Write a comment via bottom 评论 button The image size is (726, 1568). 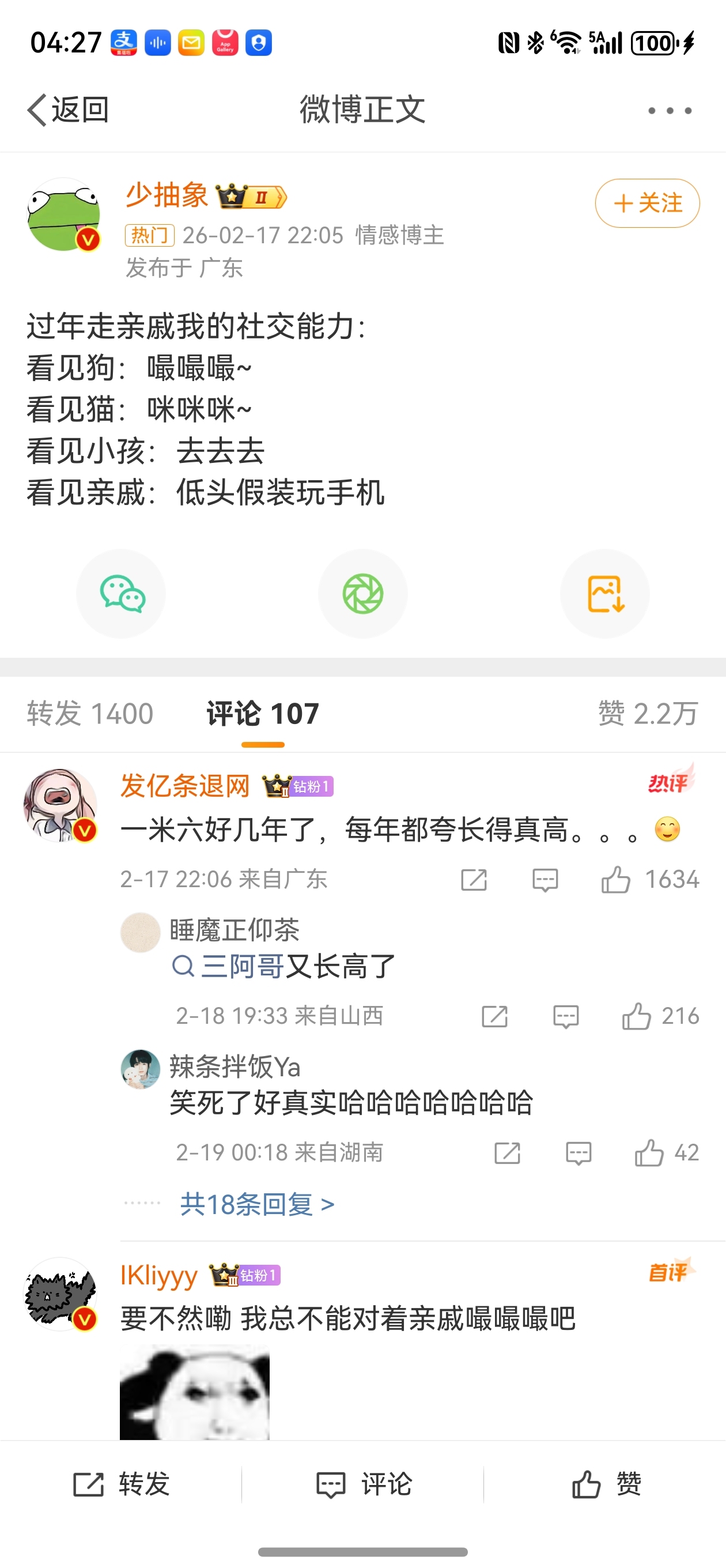click(364, 1484)
